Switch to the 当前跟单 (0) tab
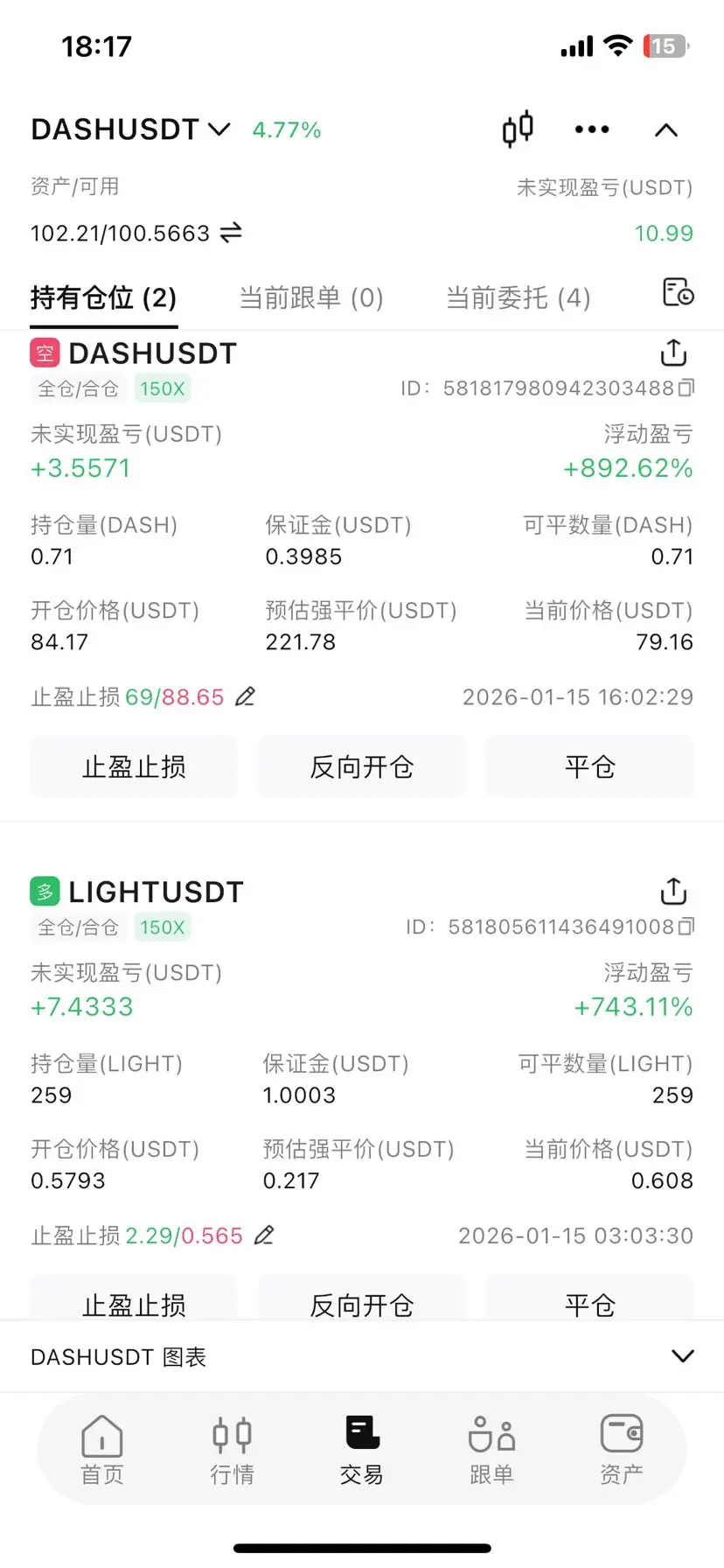This screenshot has width=724, height=1568. click(311, 298)
